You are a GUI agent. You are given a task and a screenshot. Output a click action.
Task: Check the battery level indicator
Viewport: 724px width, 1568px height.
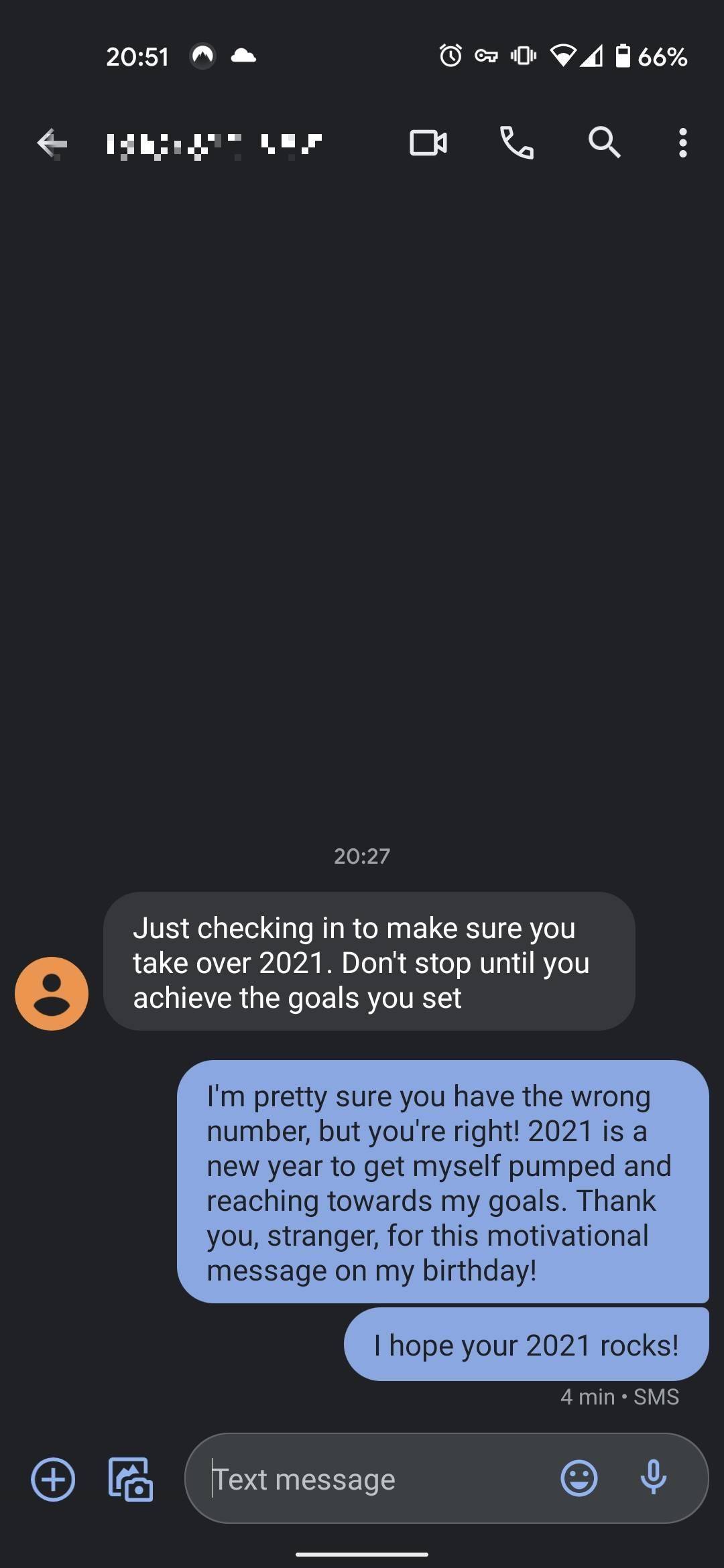pos(623,56)
